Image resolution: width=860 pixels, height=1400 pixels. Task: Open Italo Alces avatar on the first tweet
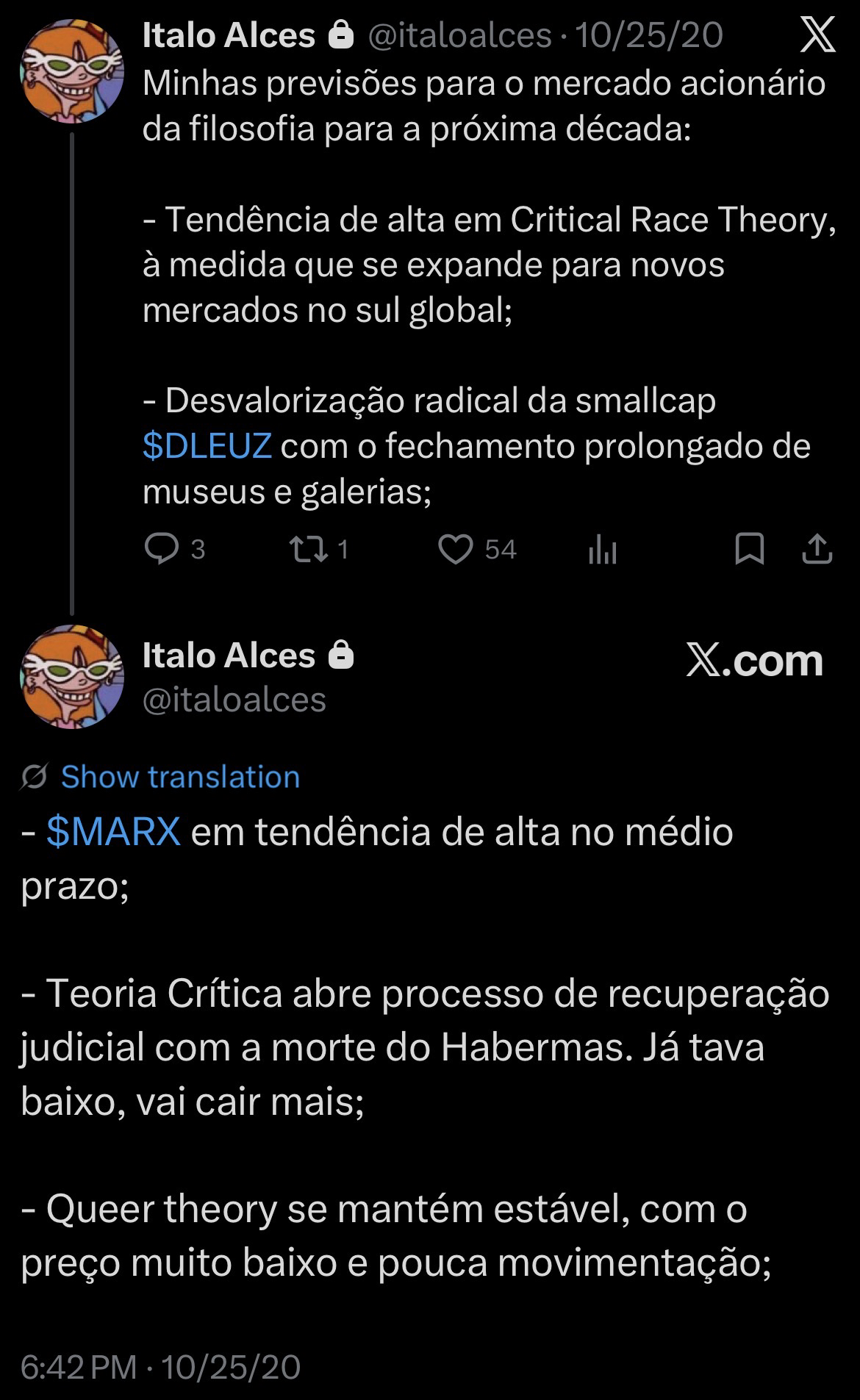point(72,71)
